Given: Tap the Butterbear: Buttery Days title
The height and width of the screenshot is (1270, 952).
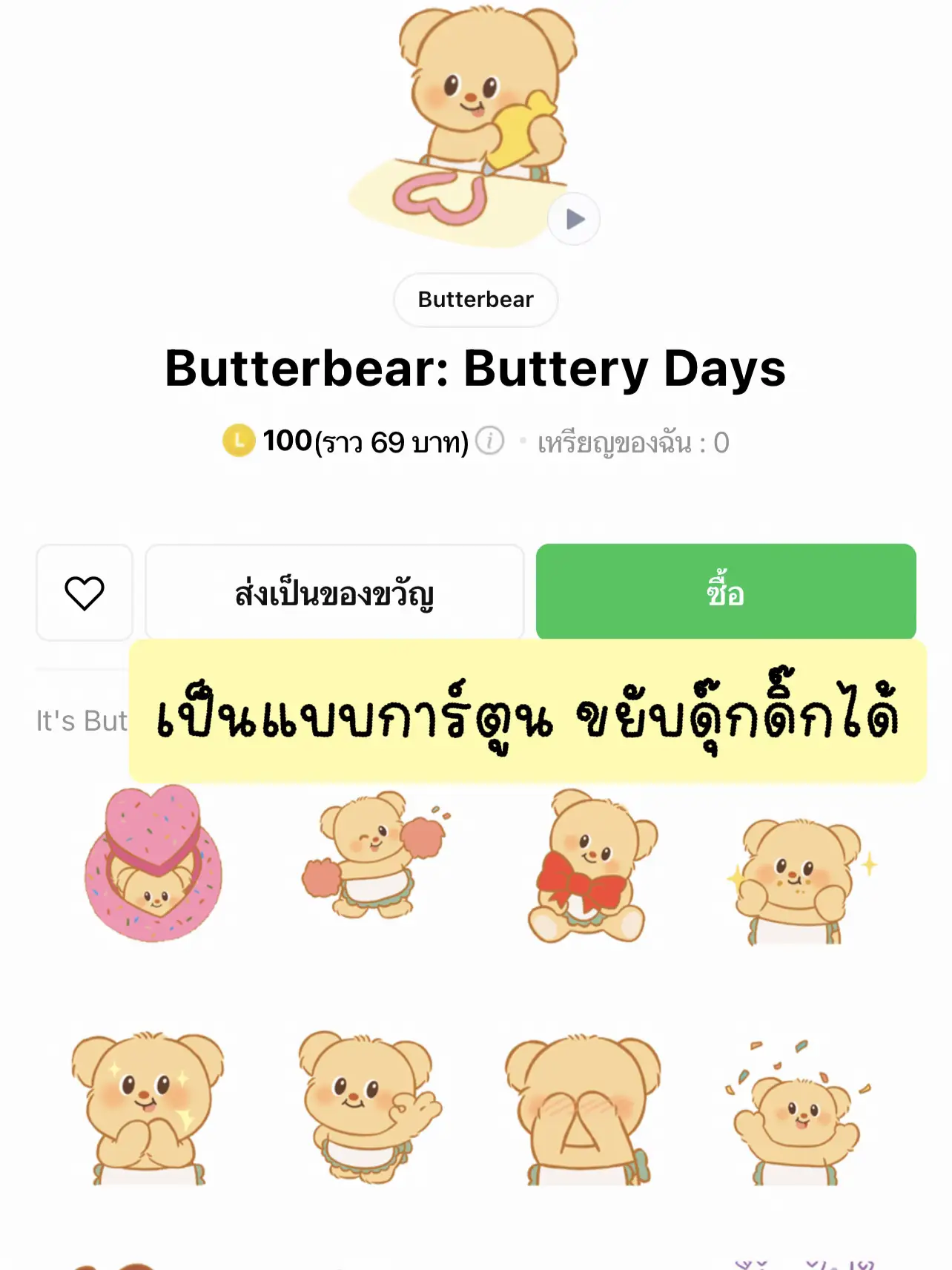Looking at the screenshot, I should pos(475,371).
